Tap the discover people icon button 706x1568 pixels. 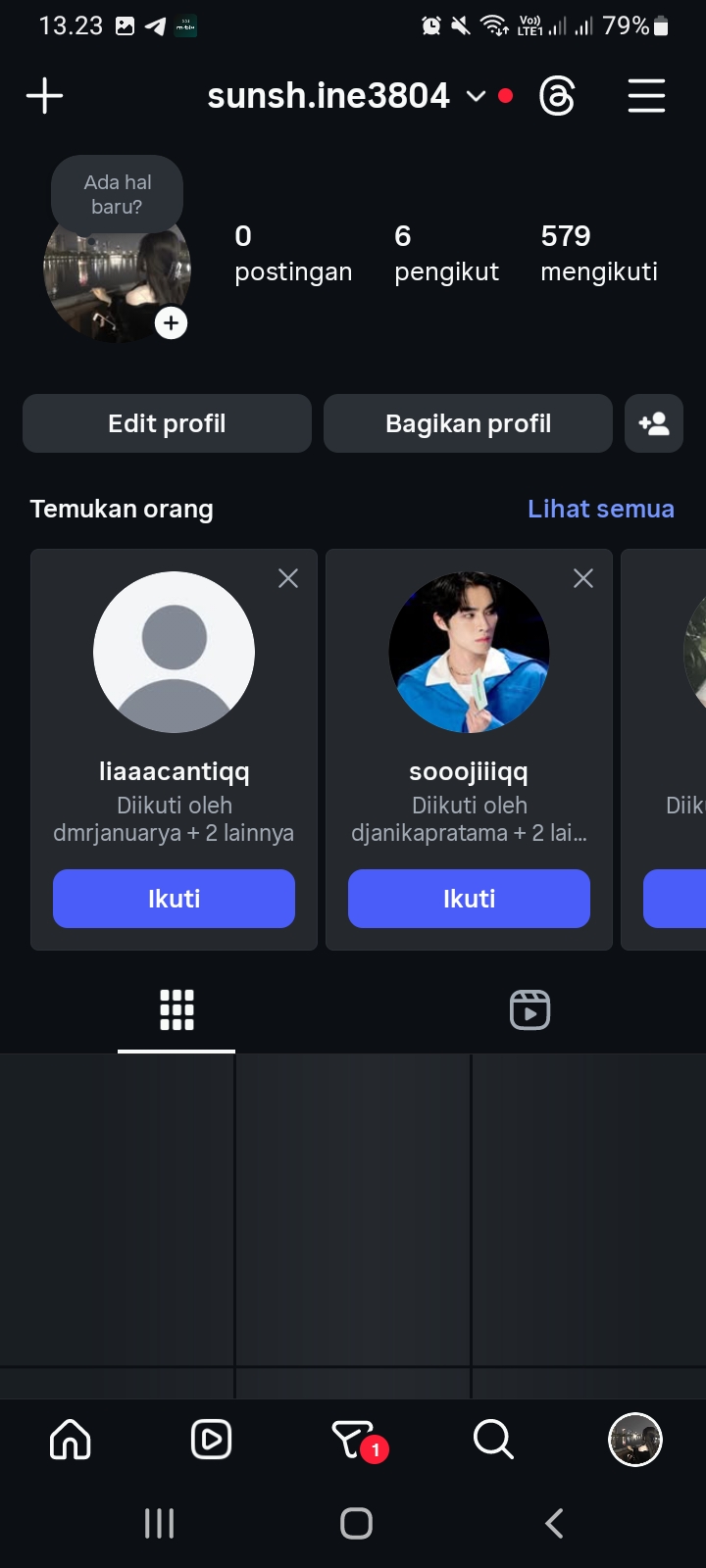click(x=654, y=423)
